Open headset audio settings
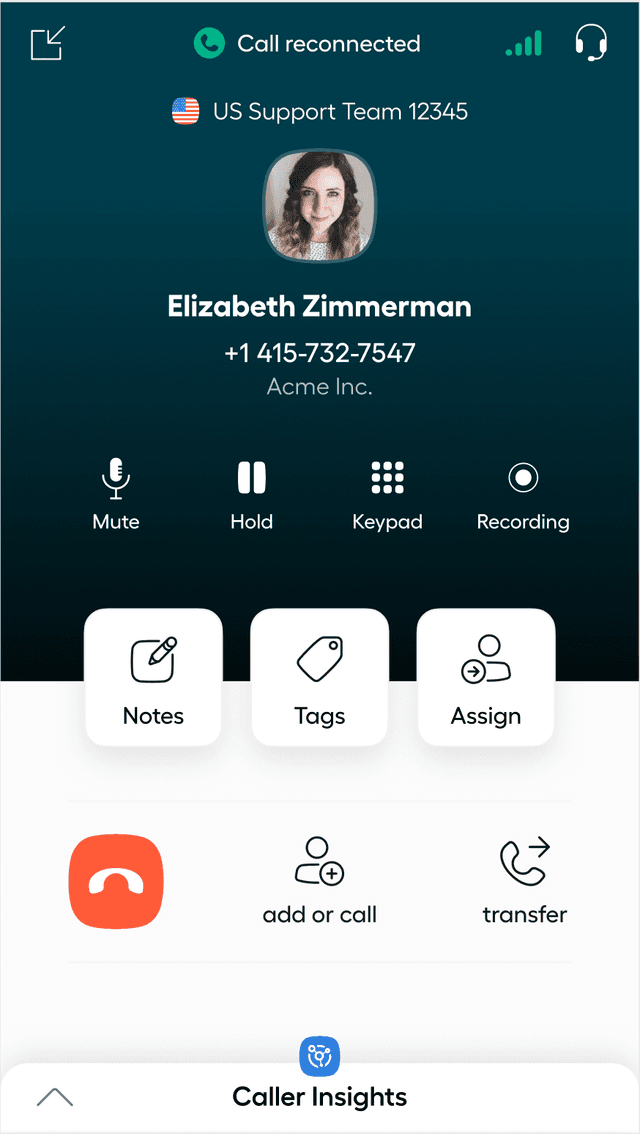This screenshot has height=1134, width=640. (591, 44)
